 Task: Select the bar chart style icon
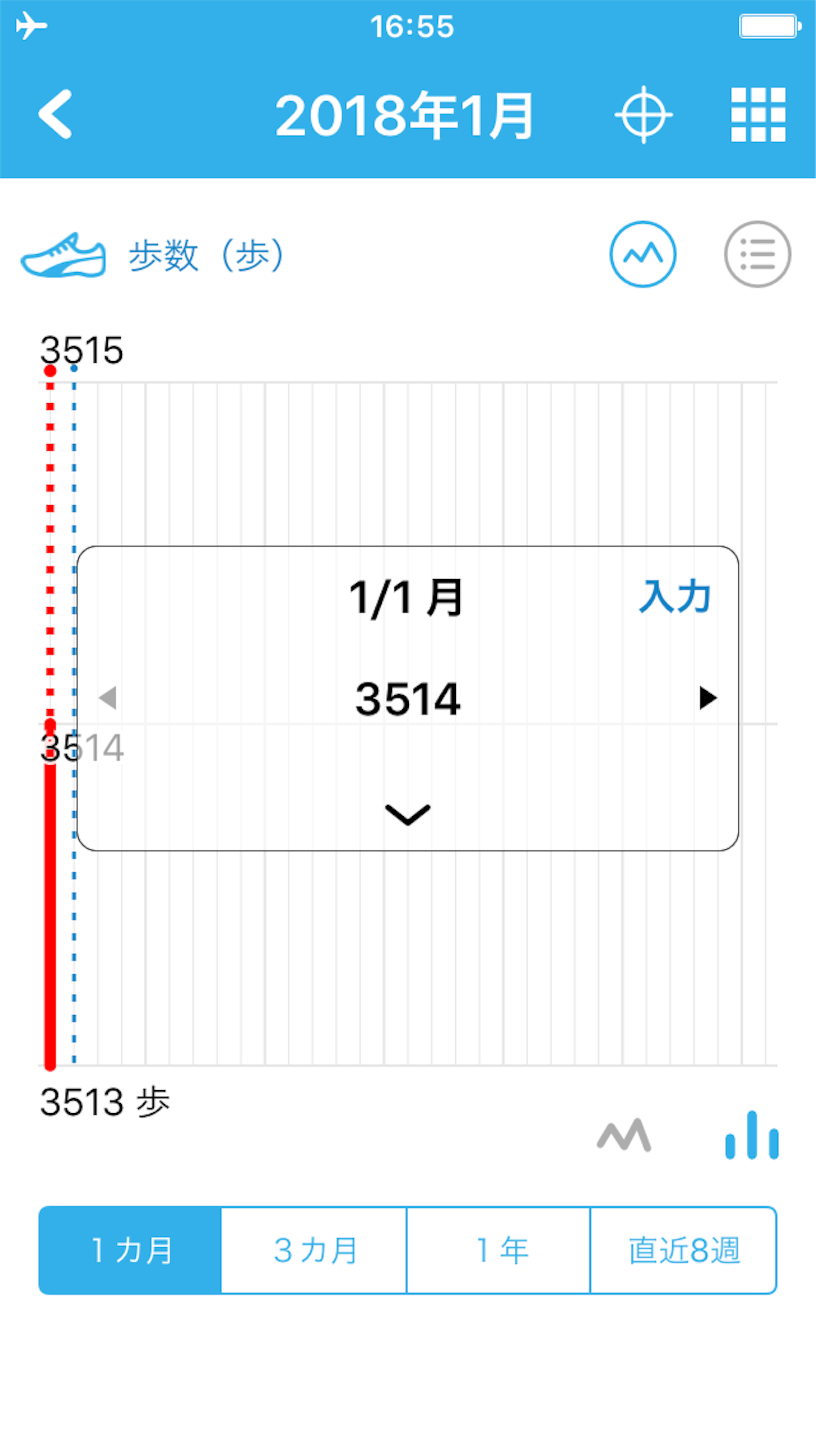(752, 1135)
